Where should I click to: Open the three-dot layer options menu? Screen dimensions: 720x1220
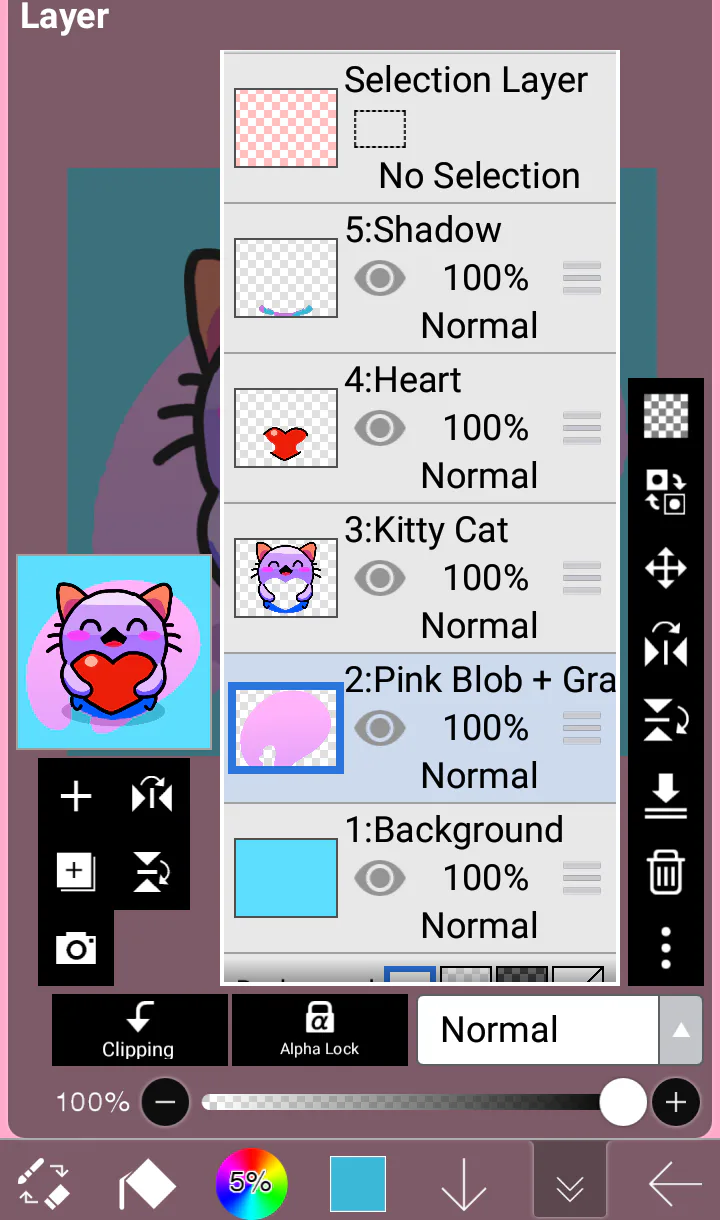coord(666,947)
